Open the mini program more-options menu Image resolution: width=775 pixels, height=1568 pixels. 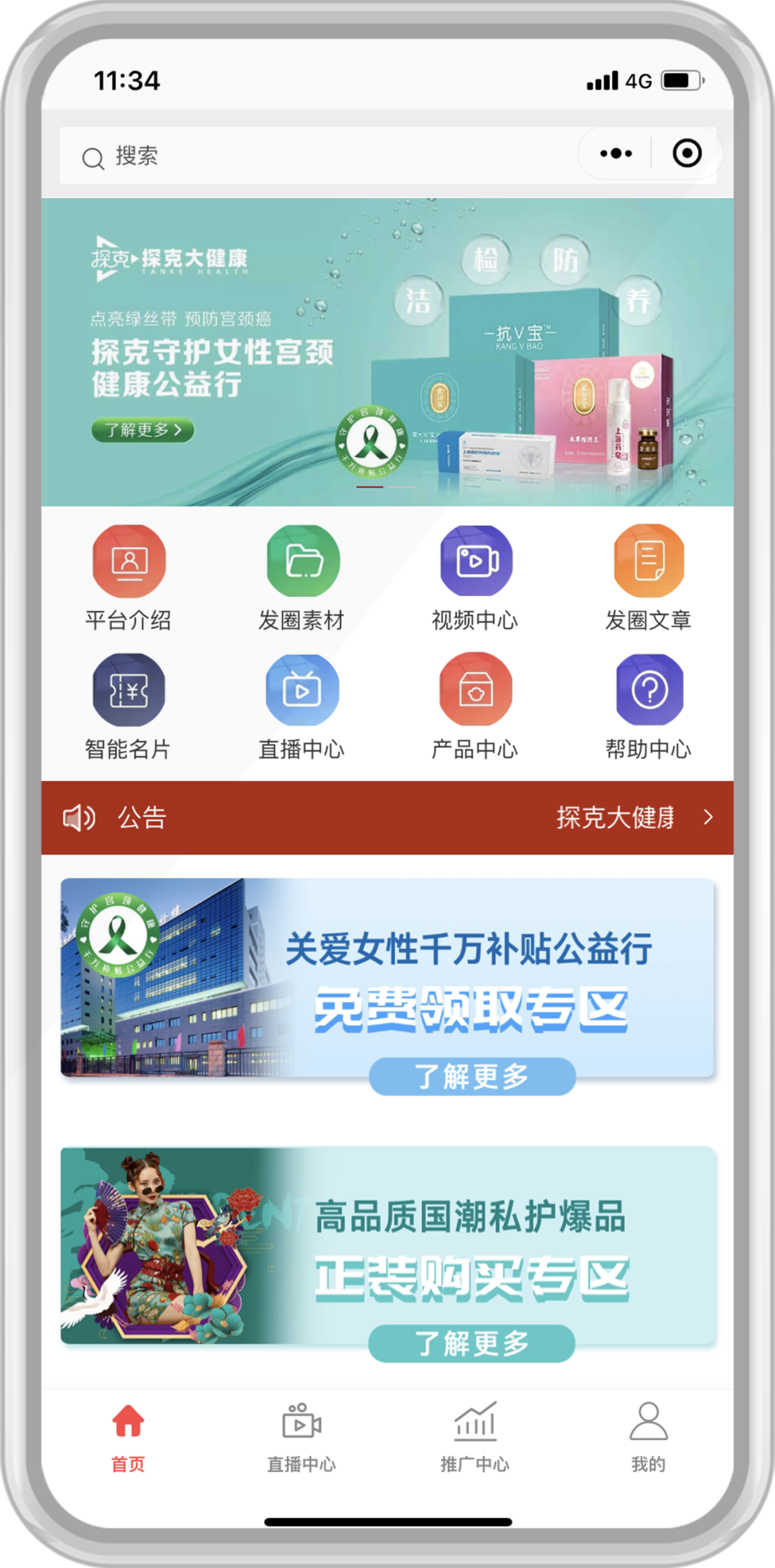click(616, 154)
